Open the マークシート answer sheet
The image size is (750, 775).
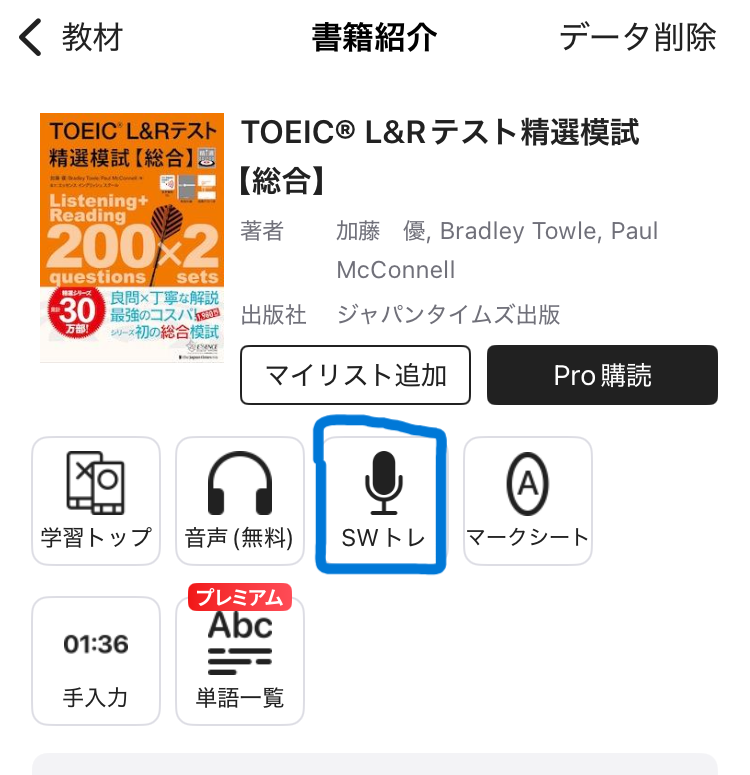pyautogui.click(x=528, y=501)
